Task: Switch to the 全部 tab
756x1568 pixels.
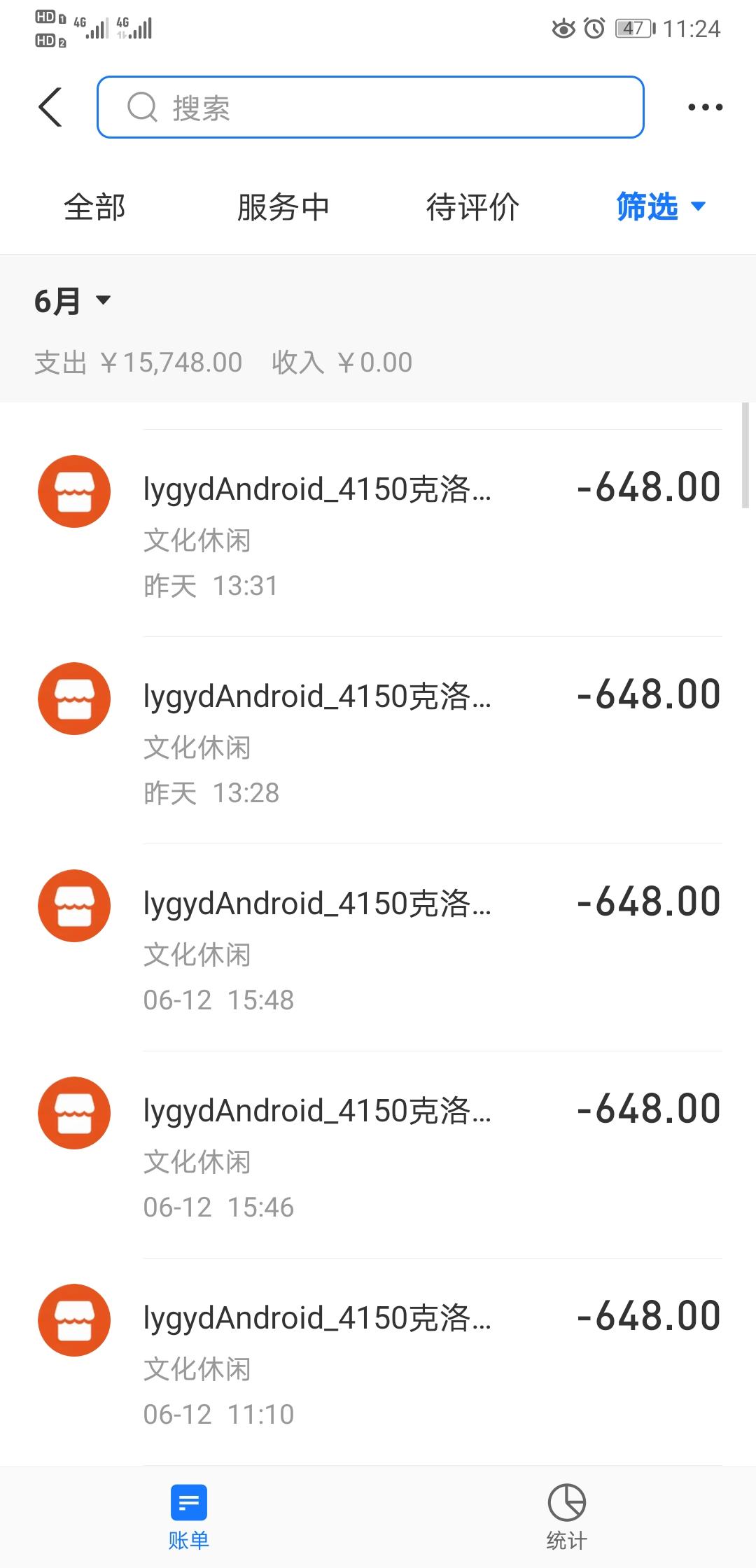Action: pyautogui.click(x=94, y=207)
